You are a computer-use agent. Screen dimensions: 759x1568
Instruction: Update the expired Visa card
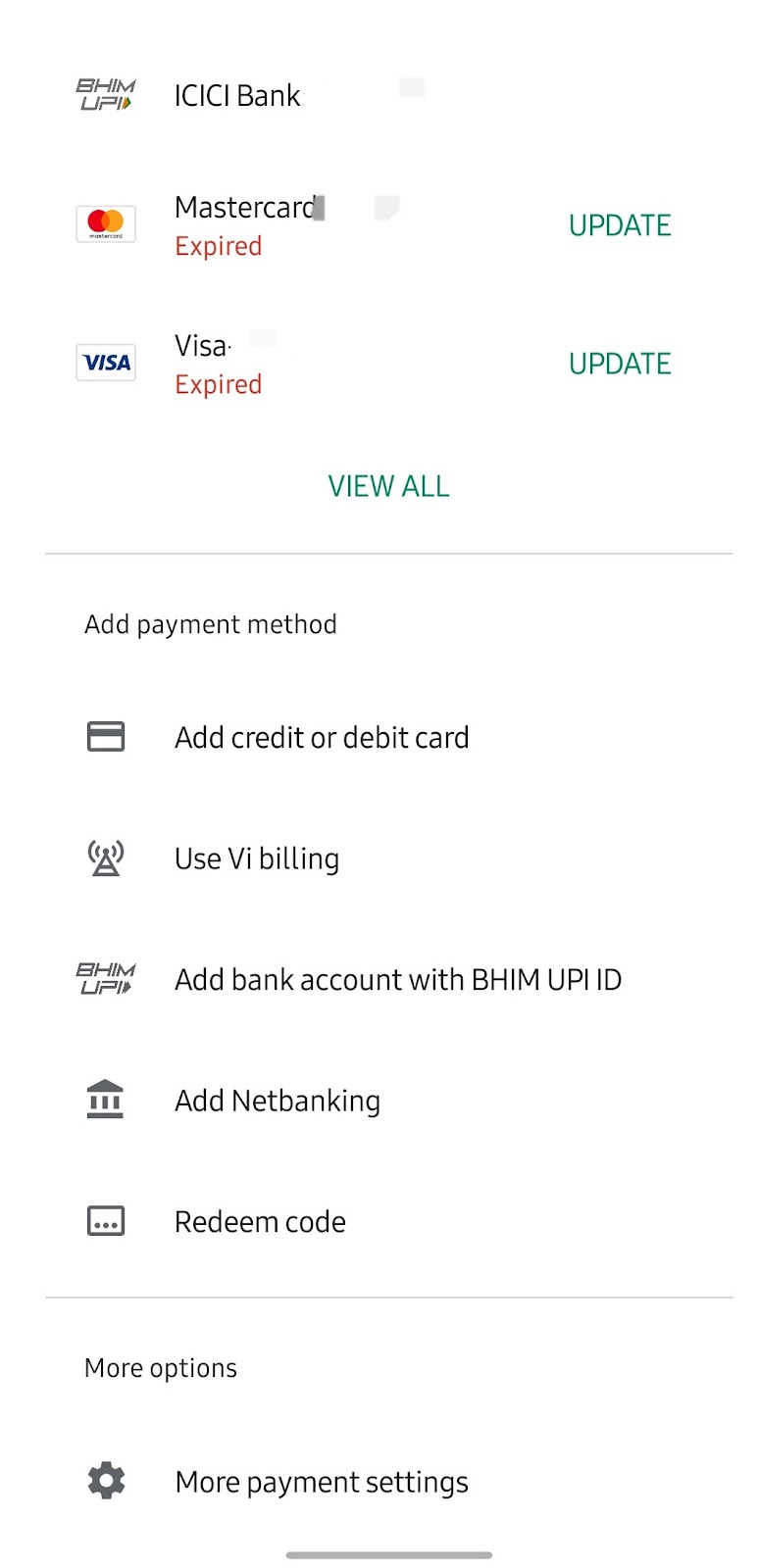click(619, 364)
